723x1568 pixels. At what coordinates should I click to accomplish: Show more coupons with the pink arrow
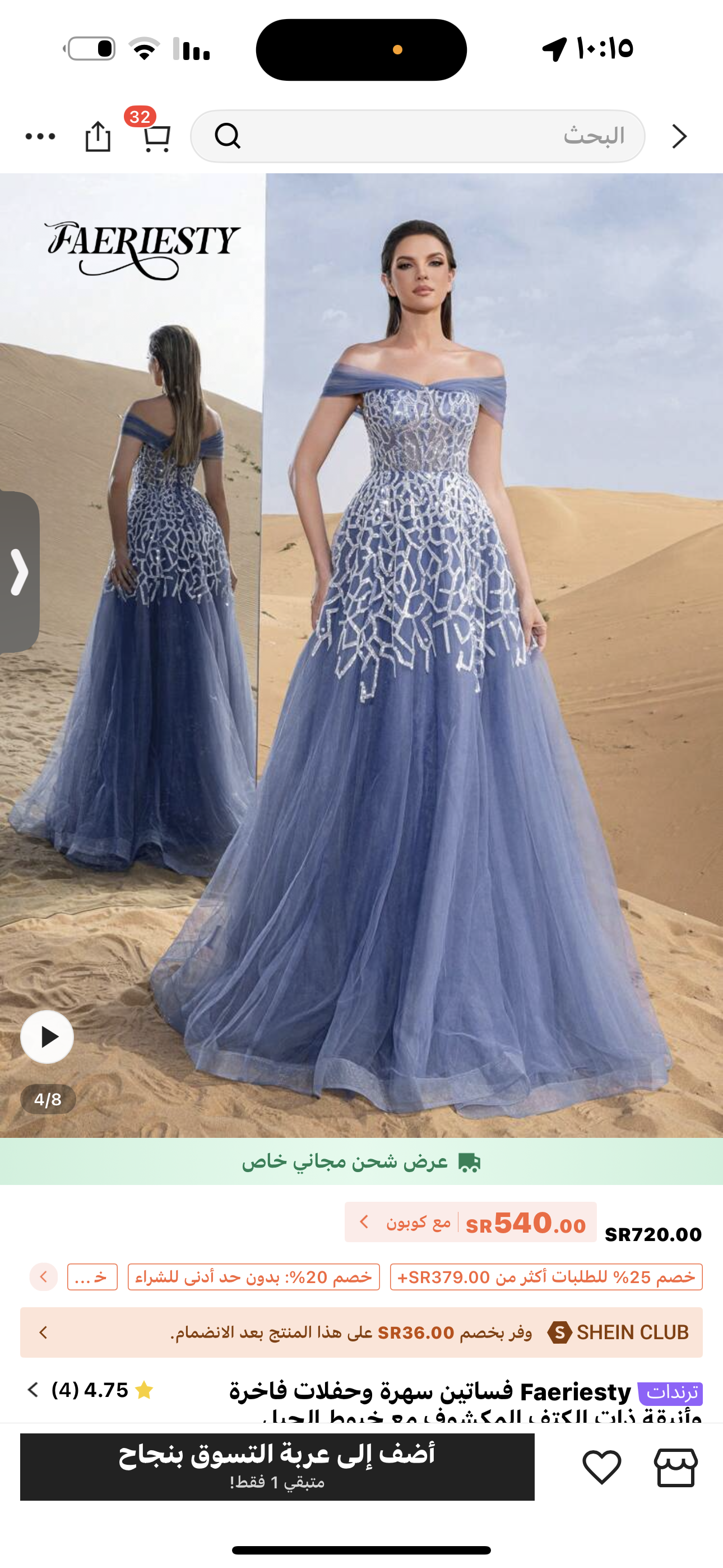pos(44,1276)
